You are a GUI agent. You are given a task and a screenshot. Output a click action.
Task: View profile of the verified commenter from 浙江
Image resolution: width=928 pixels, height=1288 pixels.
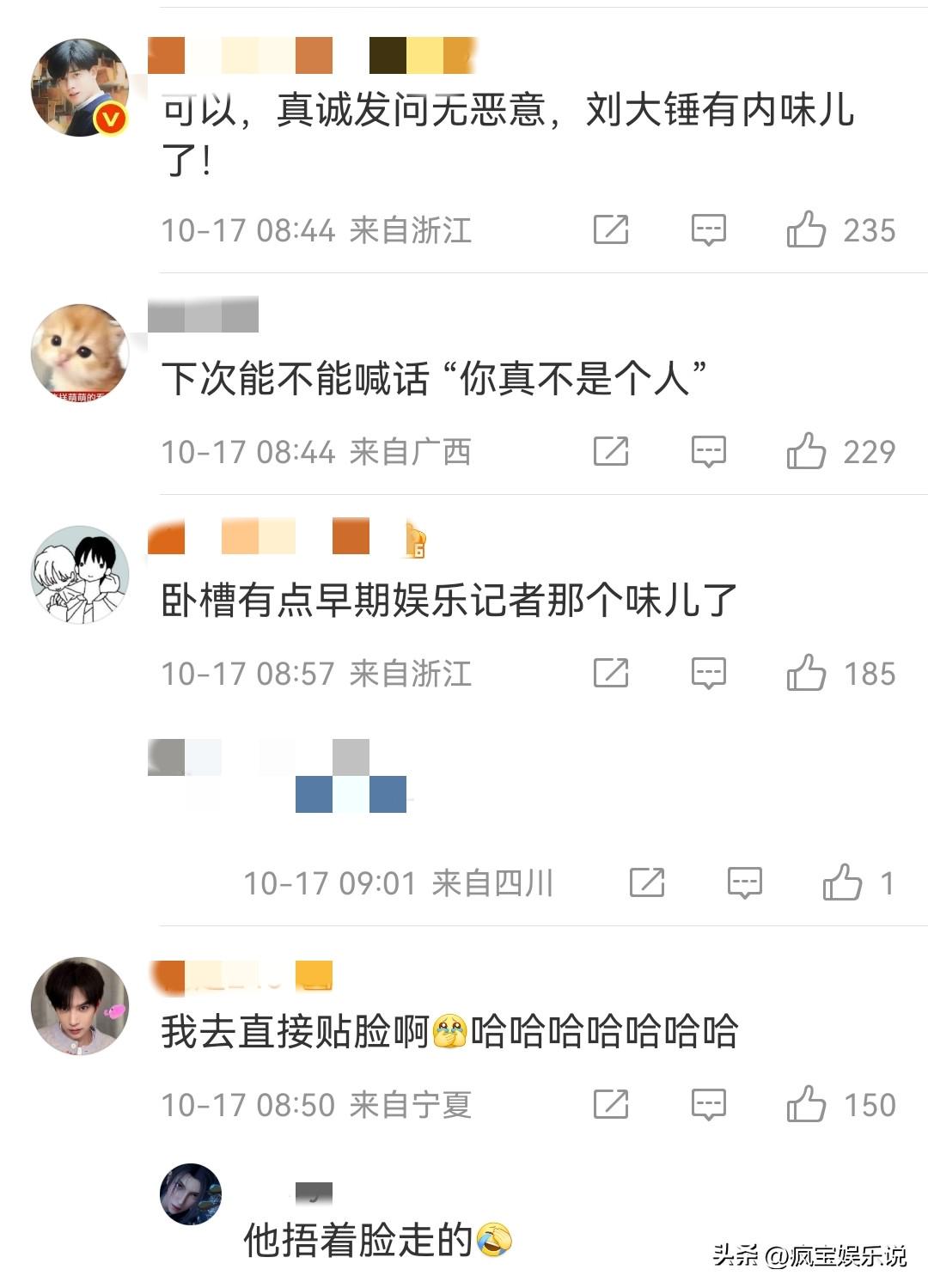click(79, 88)
